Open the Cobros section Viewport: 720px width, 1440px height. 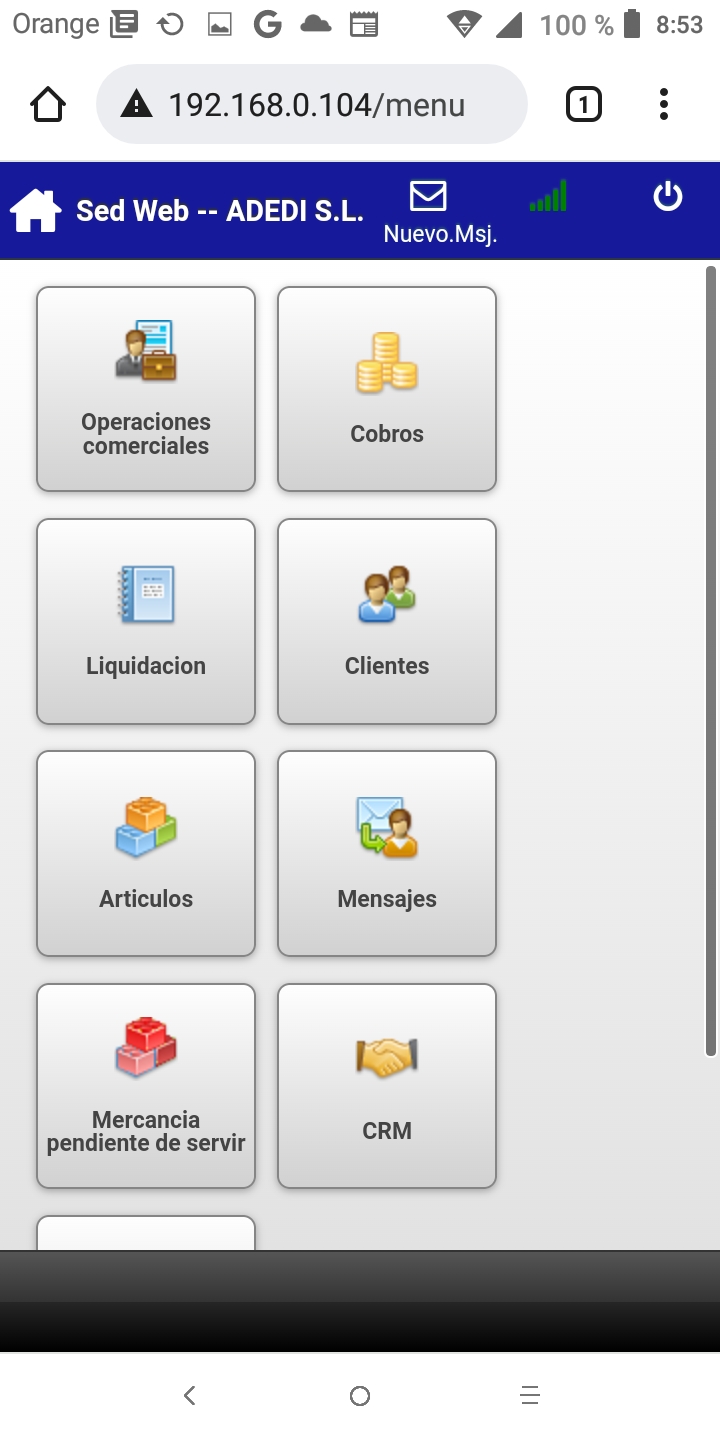[x=387, y=389]
